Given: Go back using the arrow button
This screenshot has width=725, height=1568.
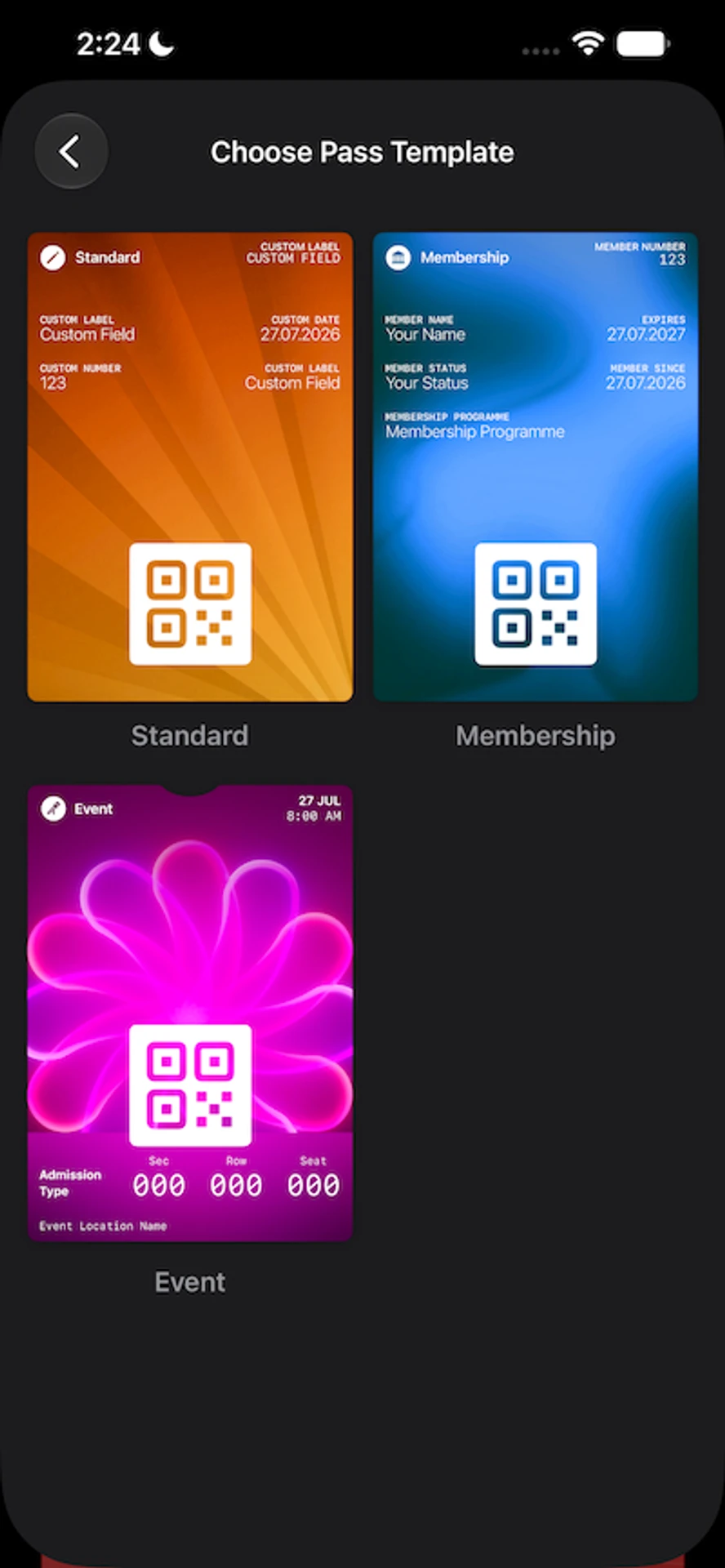Looking at the screenshot, I should click(x=71, y=152).
